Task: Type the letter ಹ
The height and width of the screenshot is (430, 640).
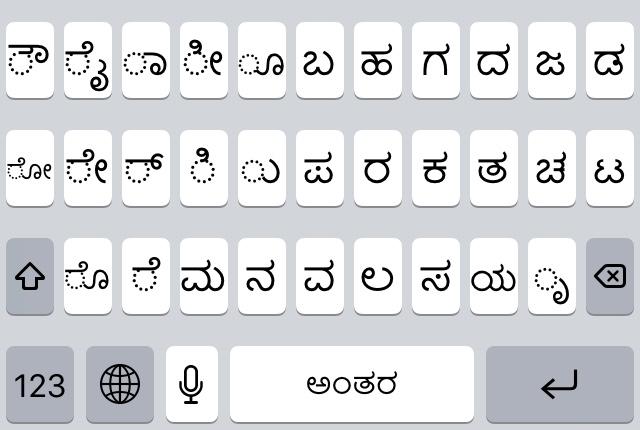Action: [x=378, y=61]
